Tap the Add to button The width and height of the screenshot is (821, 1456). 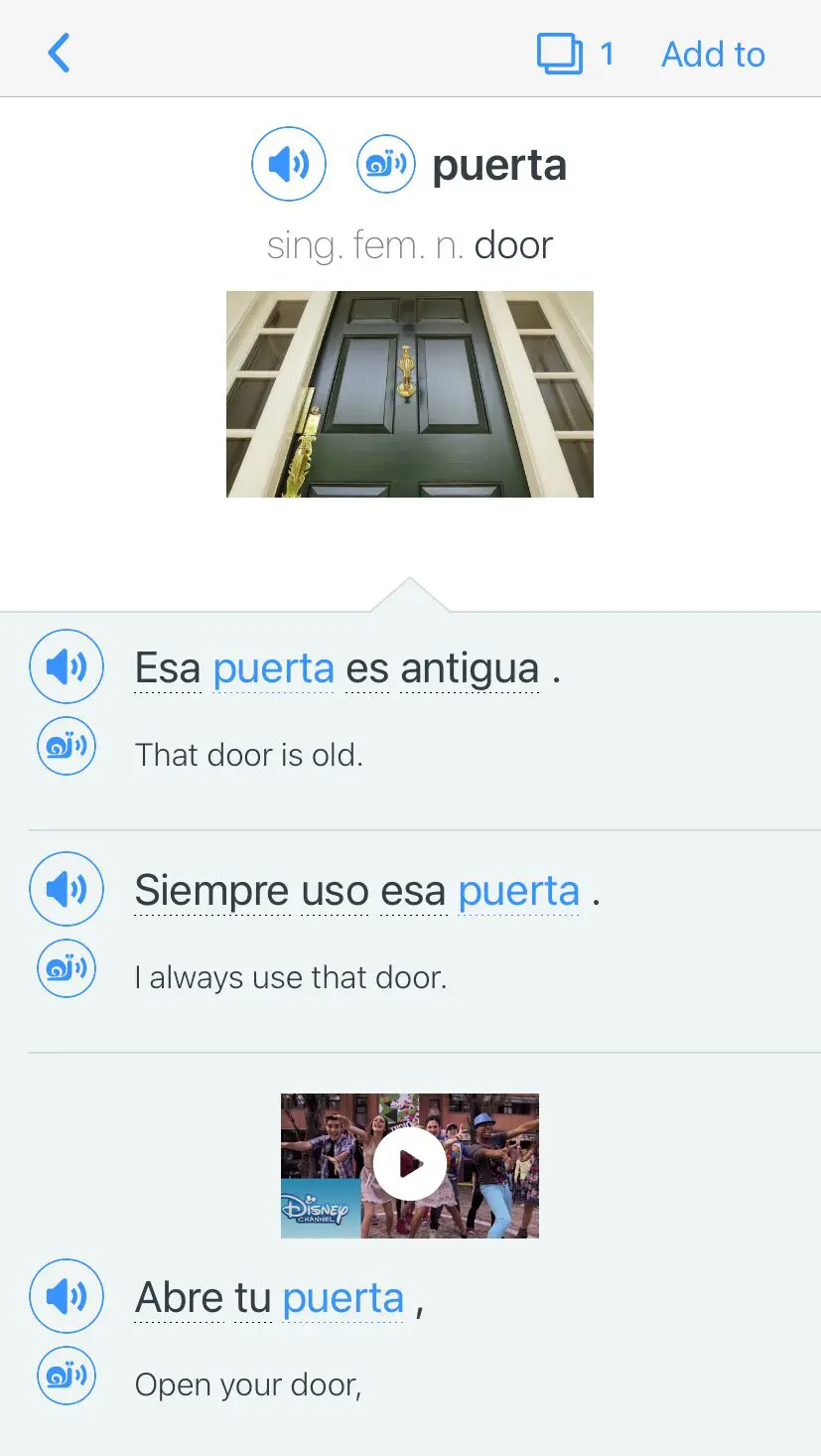(x=713, y=55)
